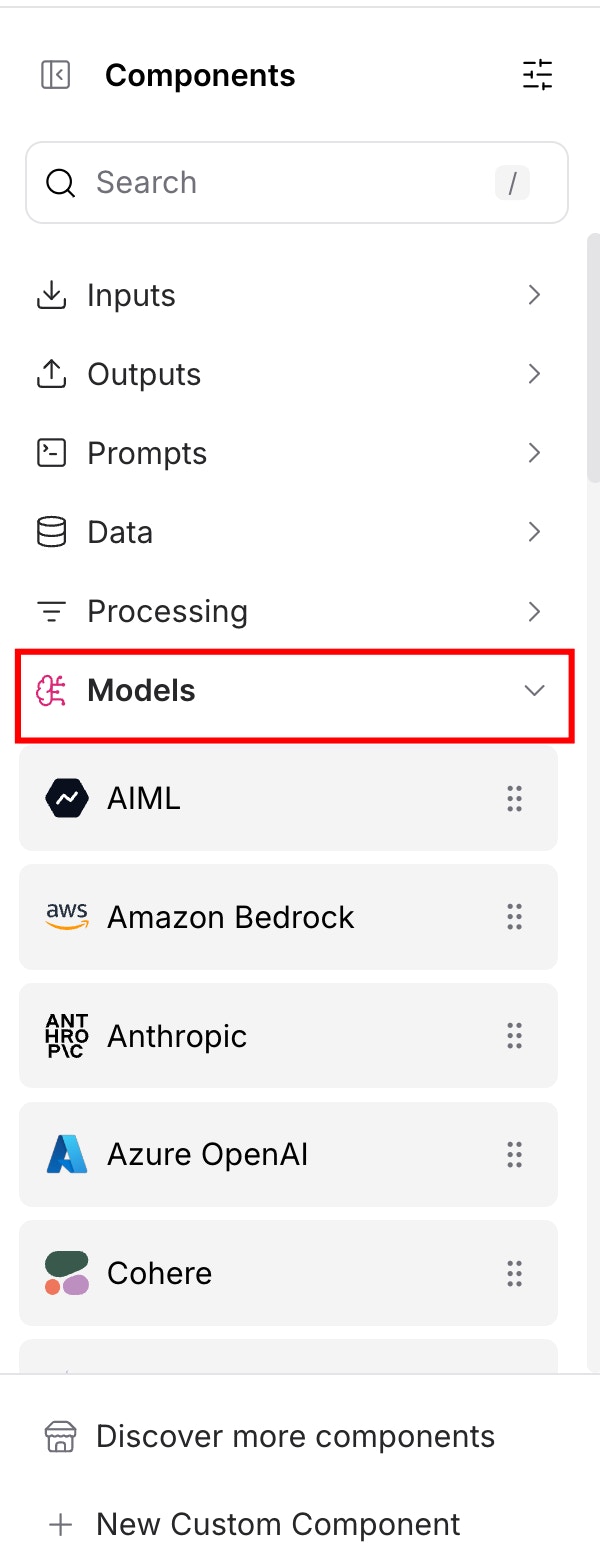Expand the Inputs category
This screenshot has width=600, height=1564.
(290, 295)
